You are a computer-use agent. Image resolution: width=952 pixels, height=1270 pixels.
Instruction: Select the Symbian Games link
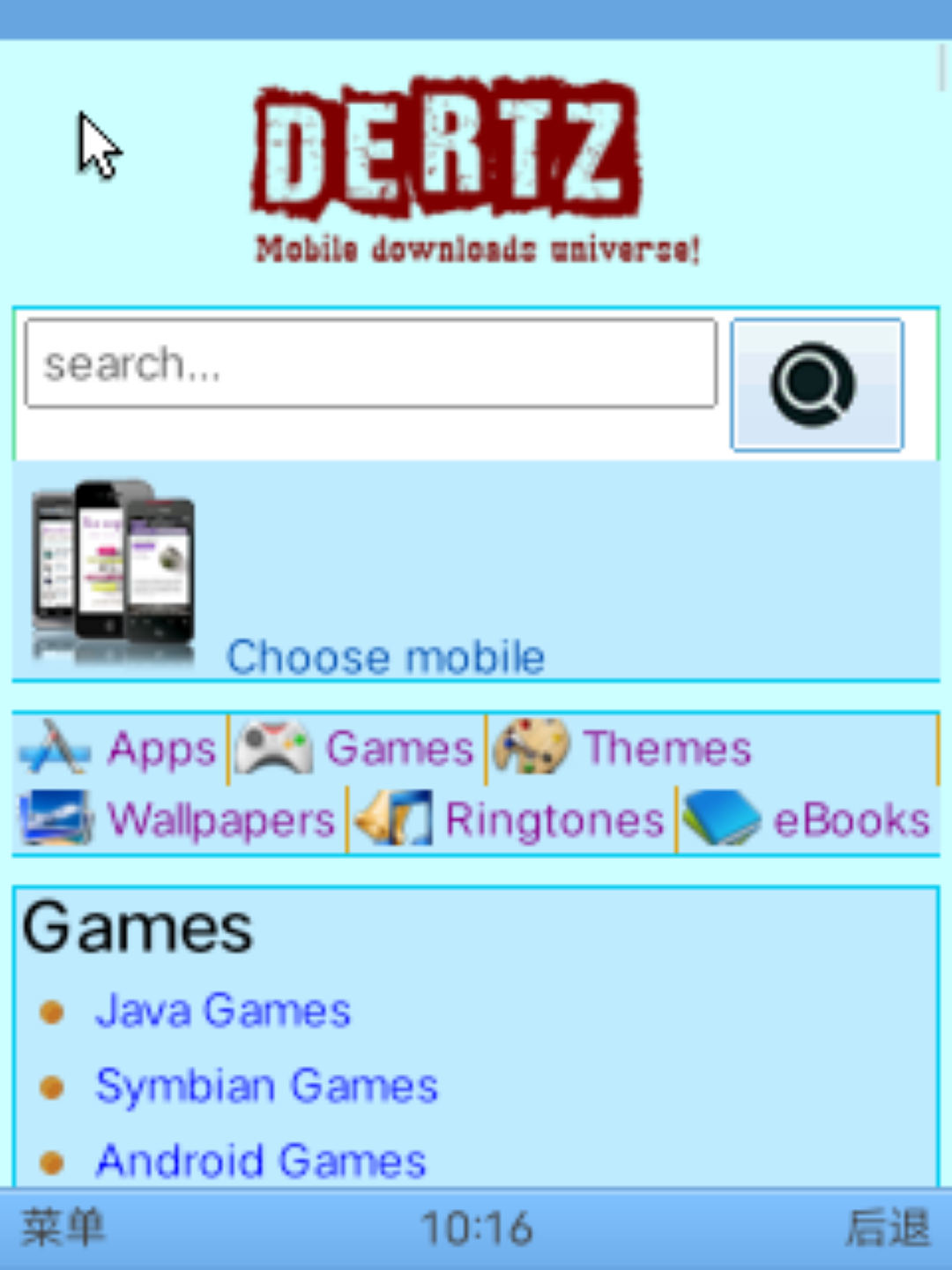266,1086
